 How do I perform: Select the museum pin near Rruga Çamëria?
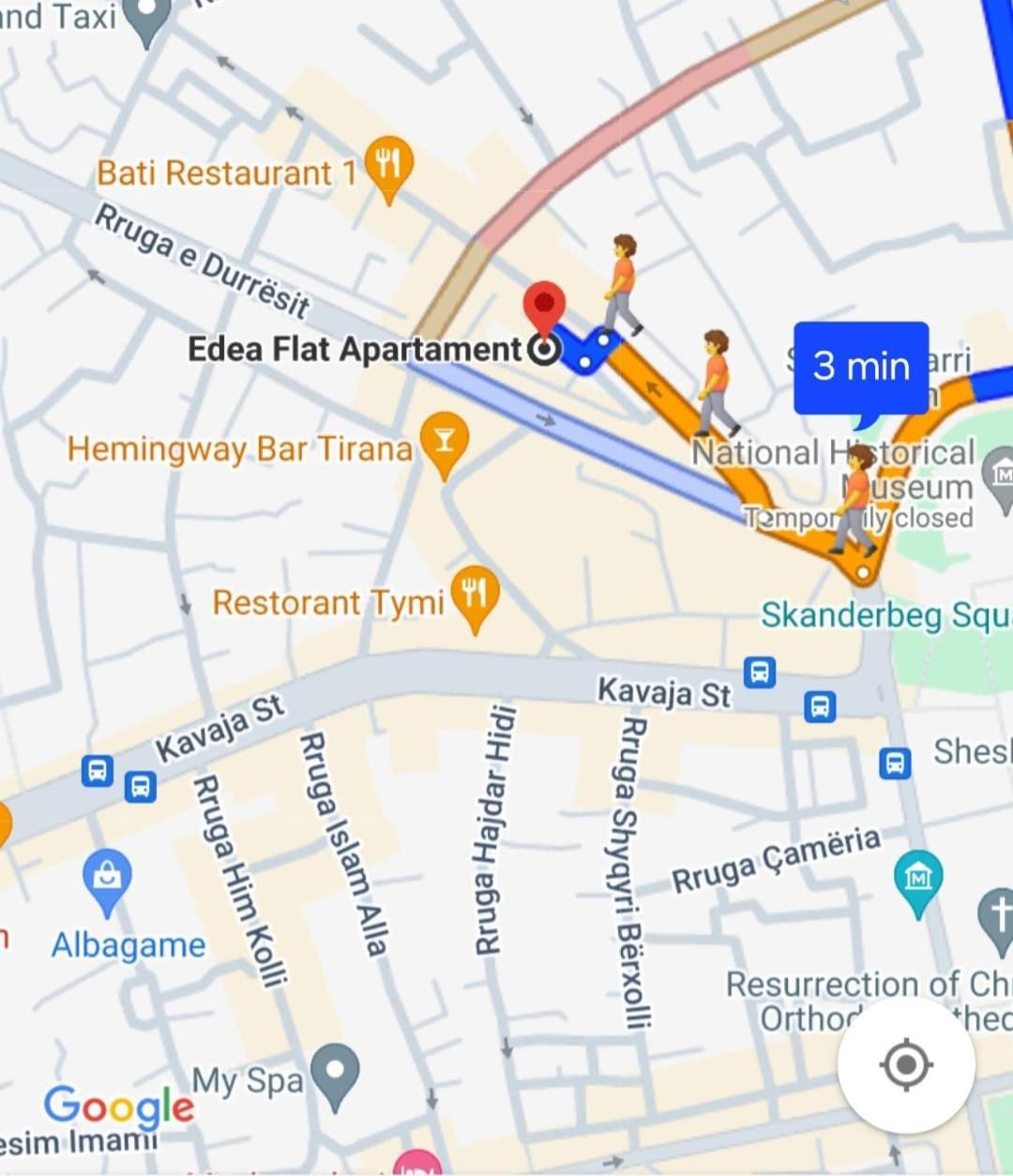[x=918, y=879]
